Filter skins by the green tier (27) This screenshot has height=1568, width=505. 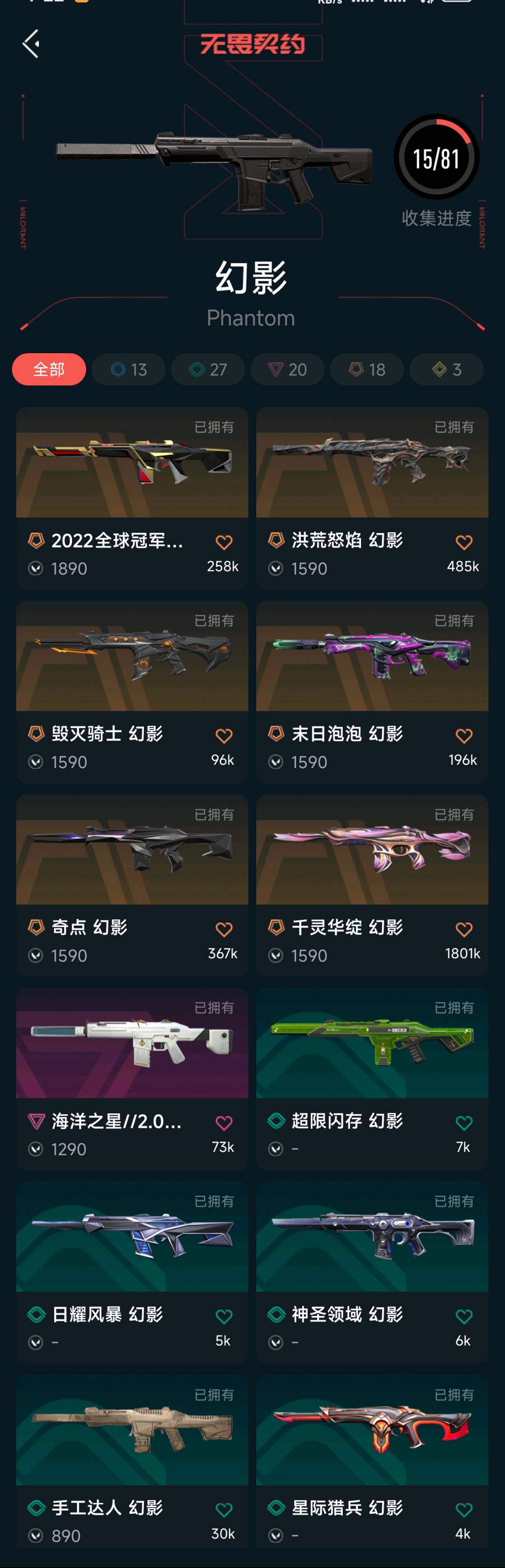(208, 370)
